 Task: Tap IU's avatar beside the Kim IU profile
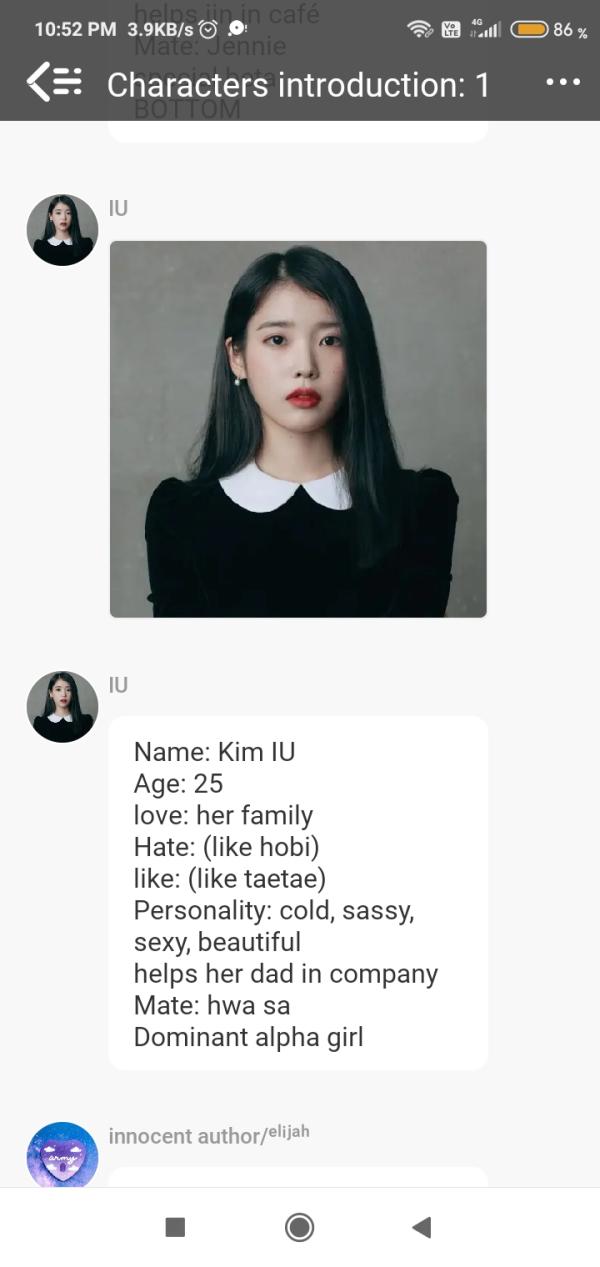[x=62, y=707]
